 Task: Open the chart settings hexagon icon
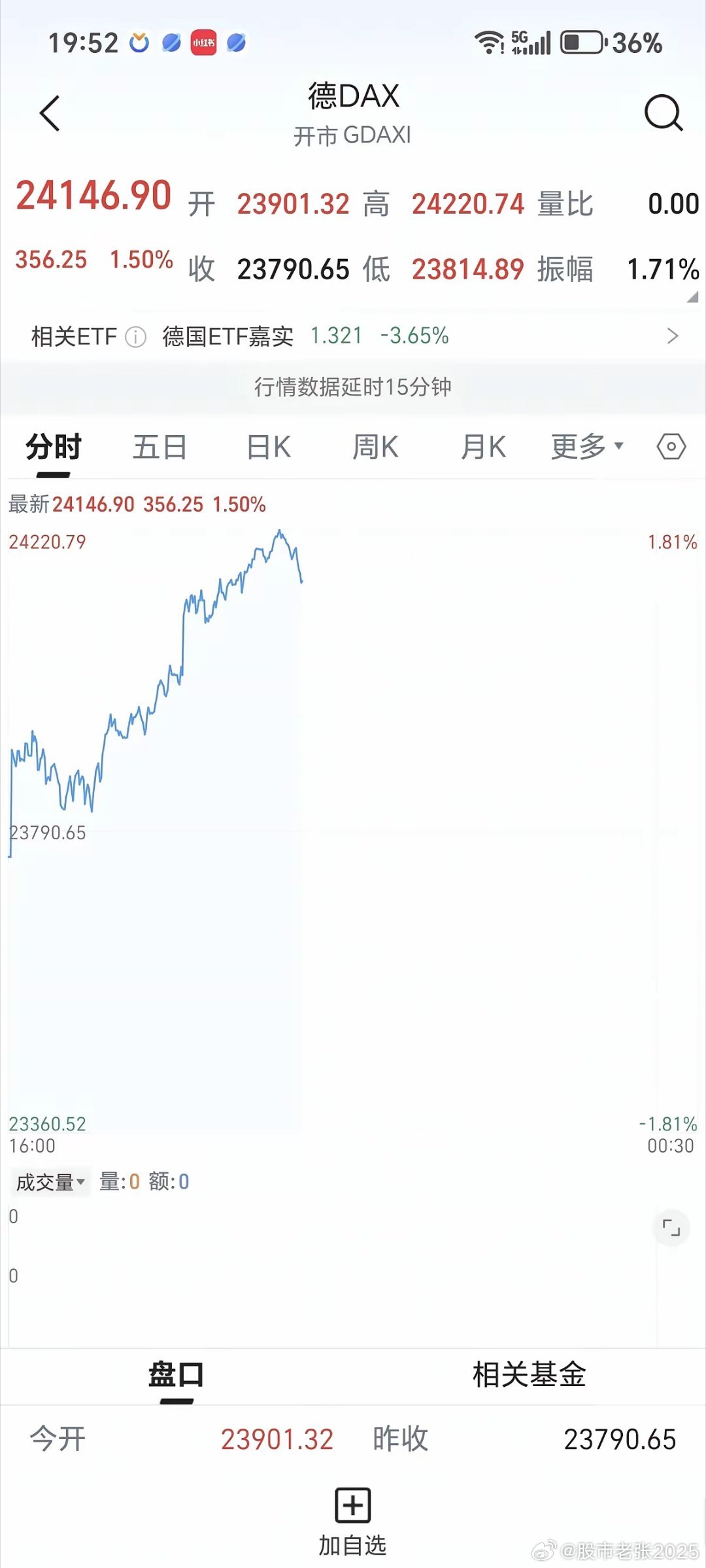click(x=671, y=447)
